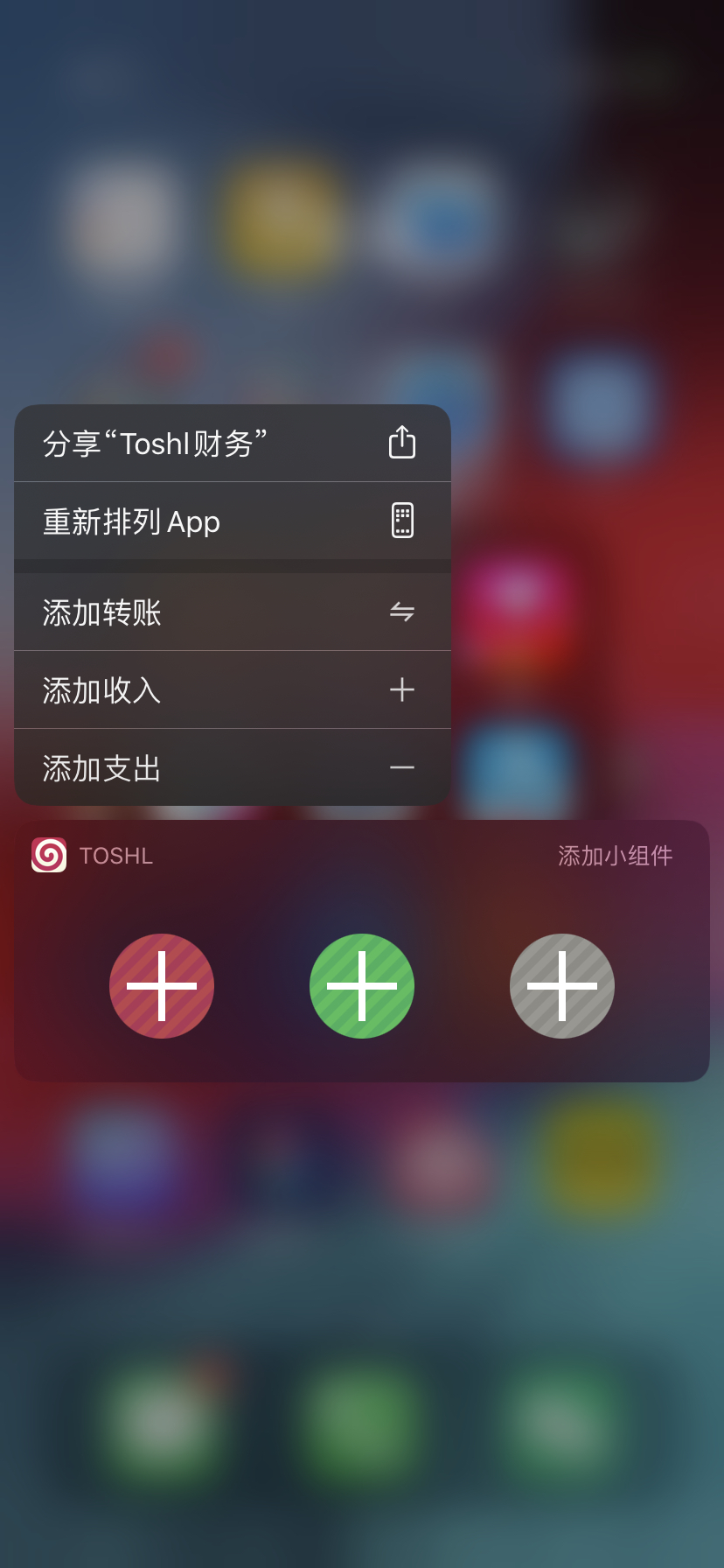The height and width of the screenshot is (1568, 724).
Task: Tap the minus icon next to 添加支出
Action: (401, 767)
